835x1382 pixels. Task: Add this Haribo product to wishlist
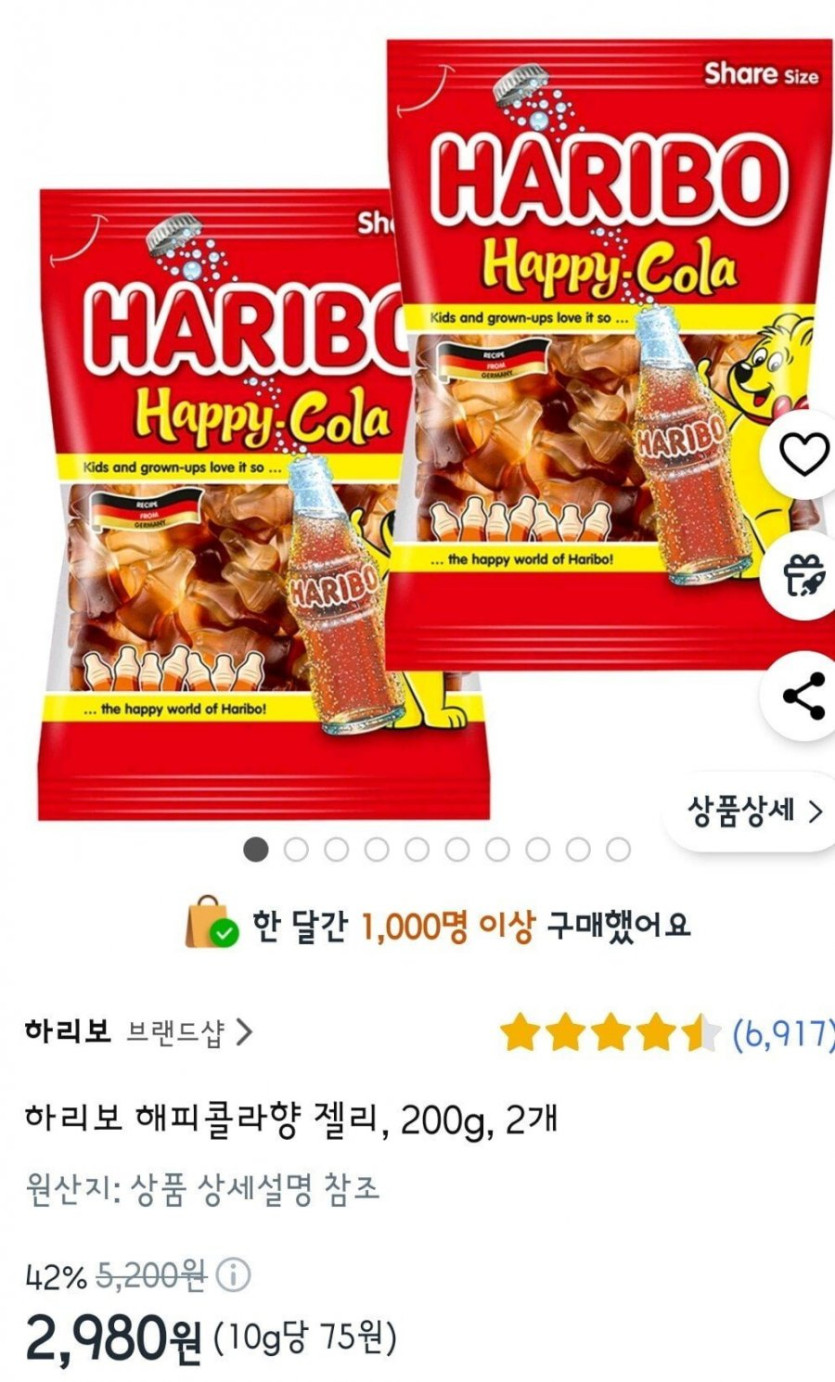803,456
